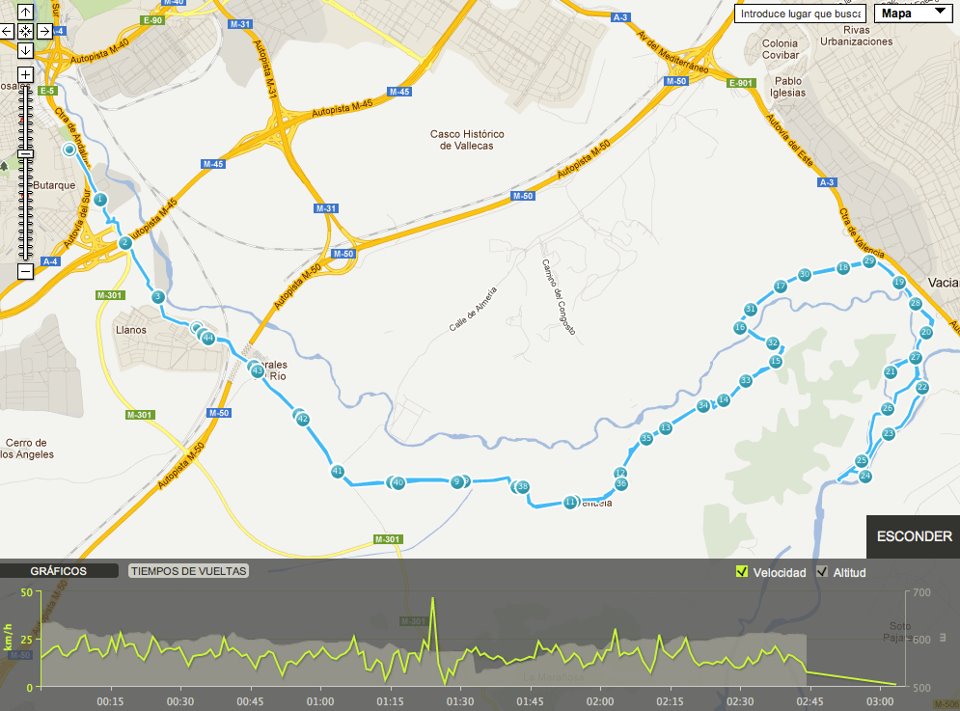Image resolution: width=960 pixels, height=711 pixels.
Task: Zoom out with the minus button
Action: coord(26,271)
